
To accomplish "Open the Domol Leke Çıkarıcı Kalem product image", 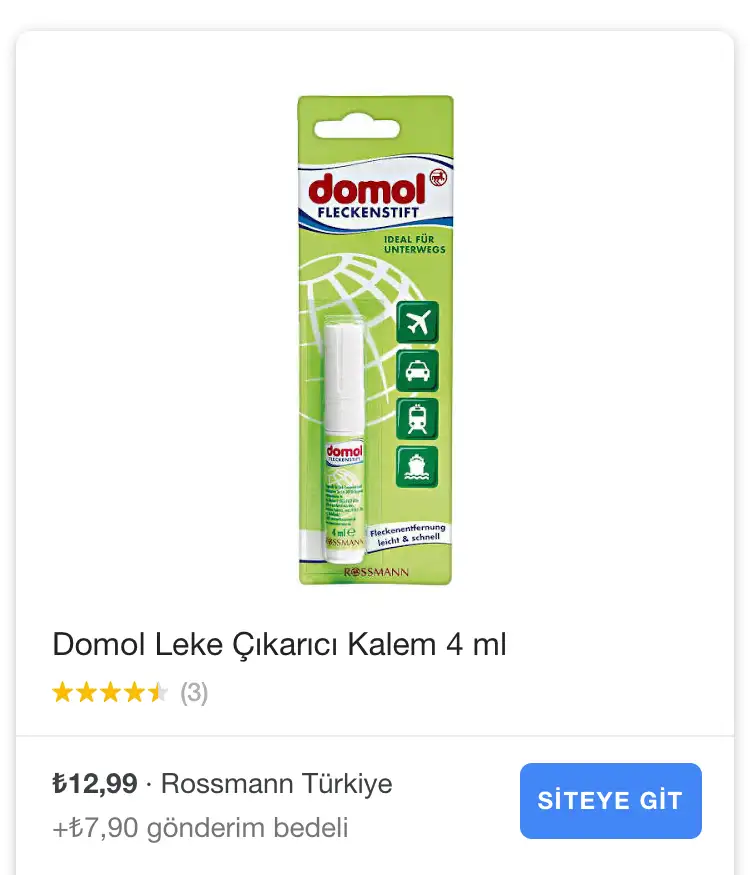I will (375, 340).
